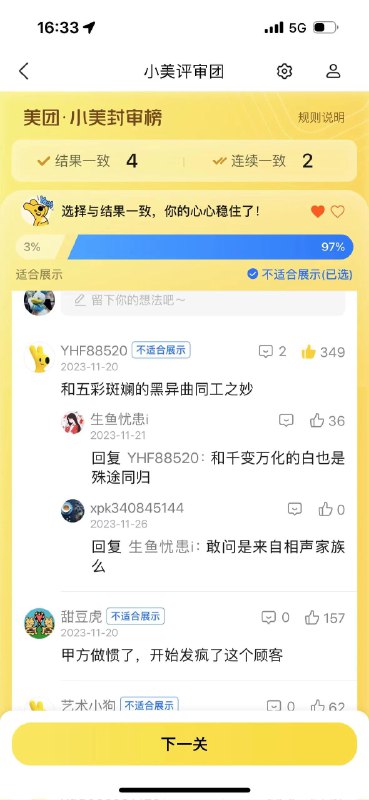Tap the 留下你的想法吧 comment field
This screenshot has height=800, width=369.
click(203, 301)
